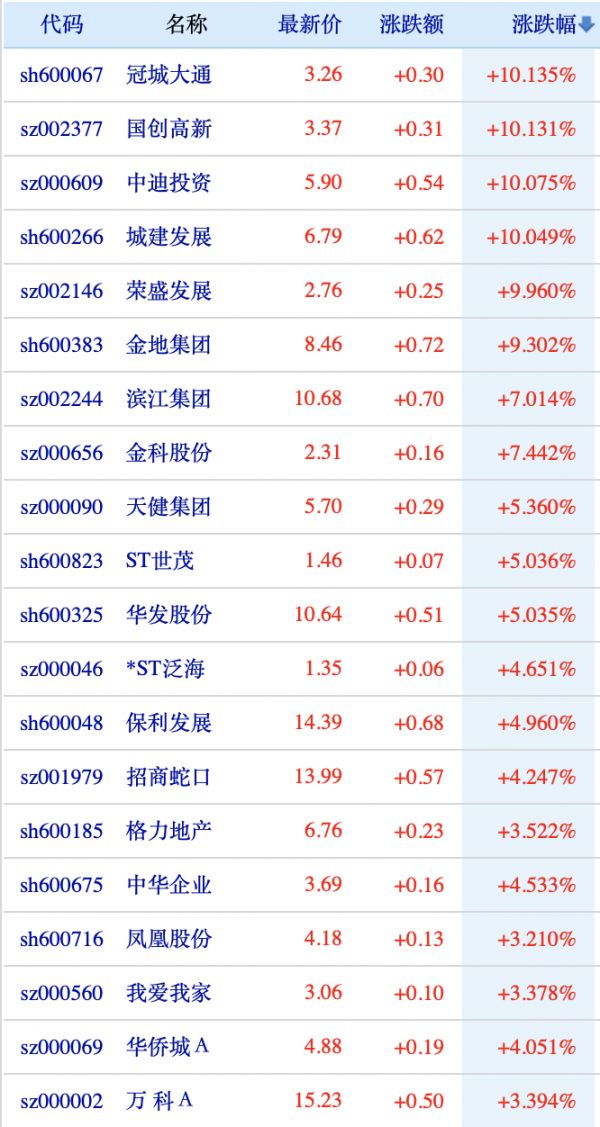Open the 滨江集团 row
Image resolution: width=600 pixels, height=1127 pixels.
tap(169, 399)
